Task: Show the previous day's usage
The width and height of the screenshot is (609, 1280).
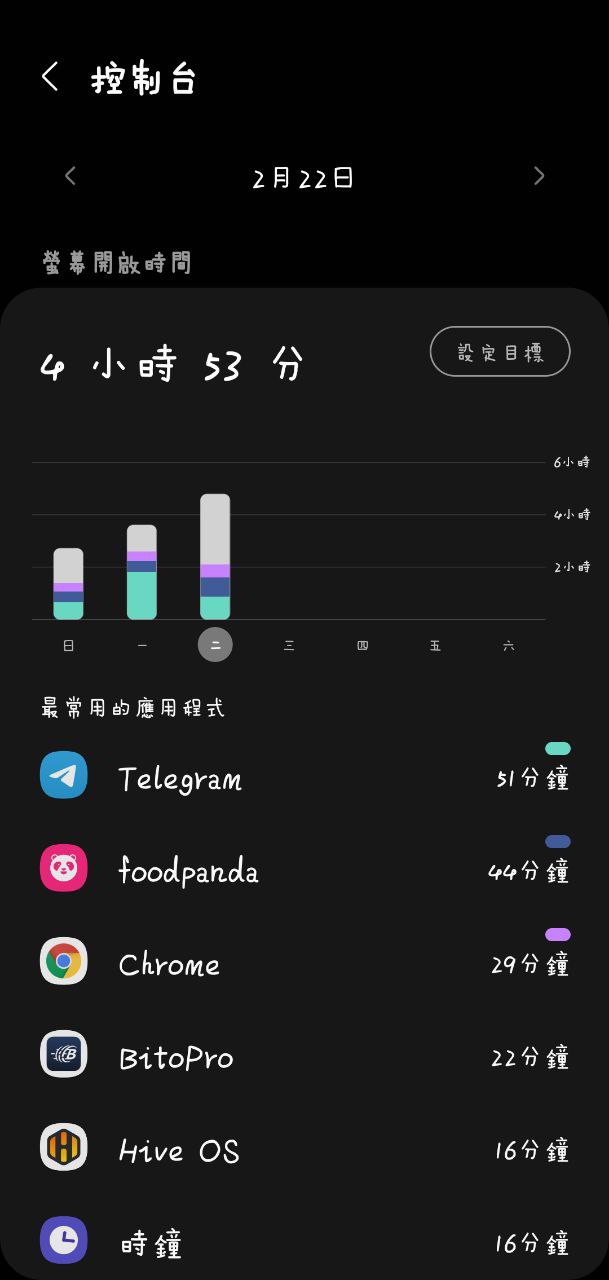Action: [70, 177]
